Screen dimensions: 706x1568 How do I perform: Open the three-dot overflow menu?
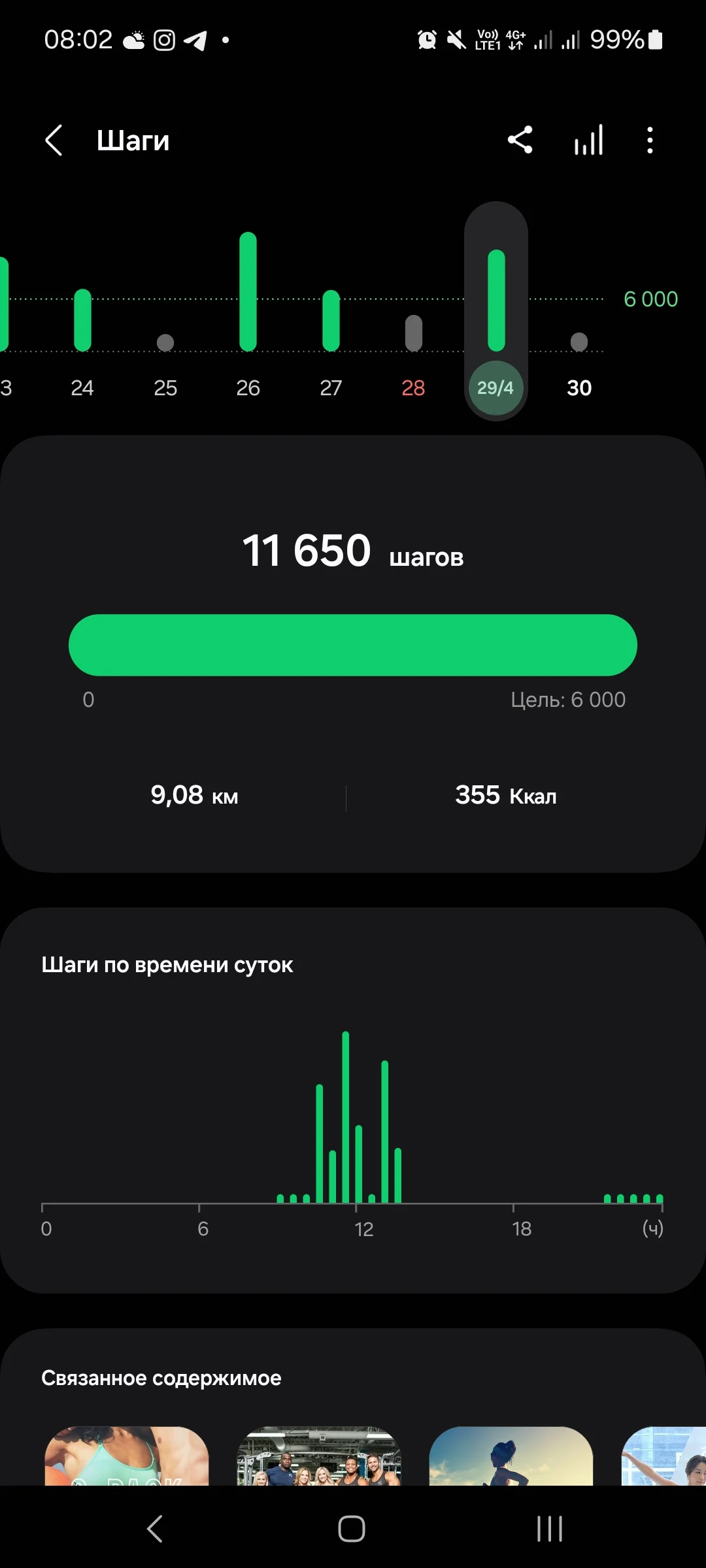[649, 140]
